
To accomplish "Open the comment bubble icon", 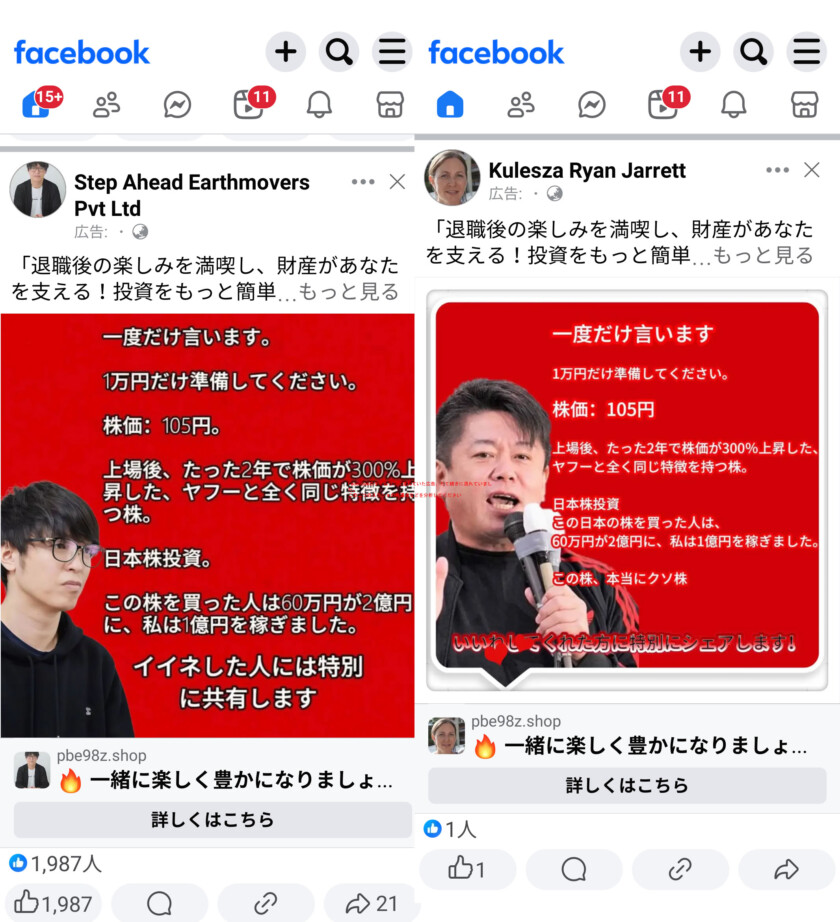I will [160, 903].
